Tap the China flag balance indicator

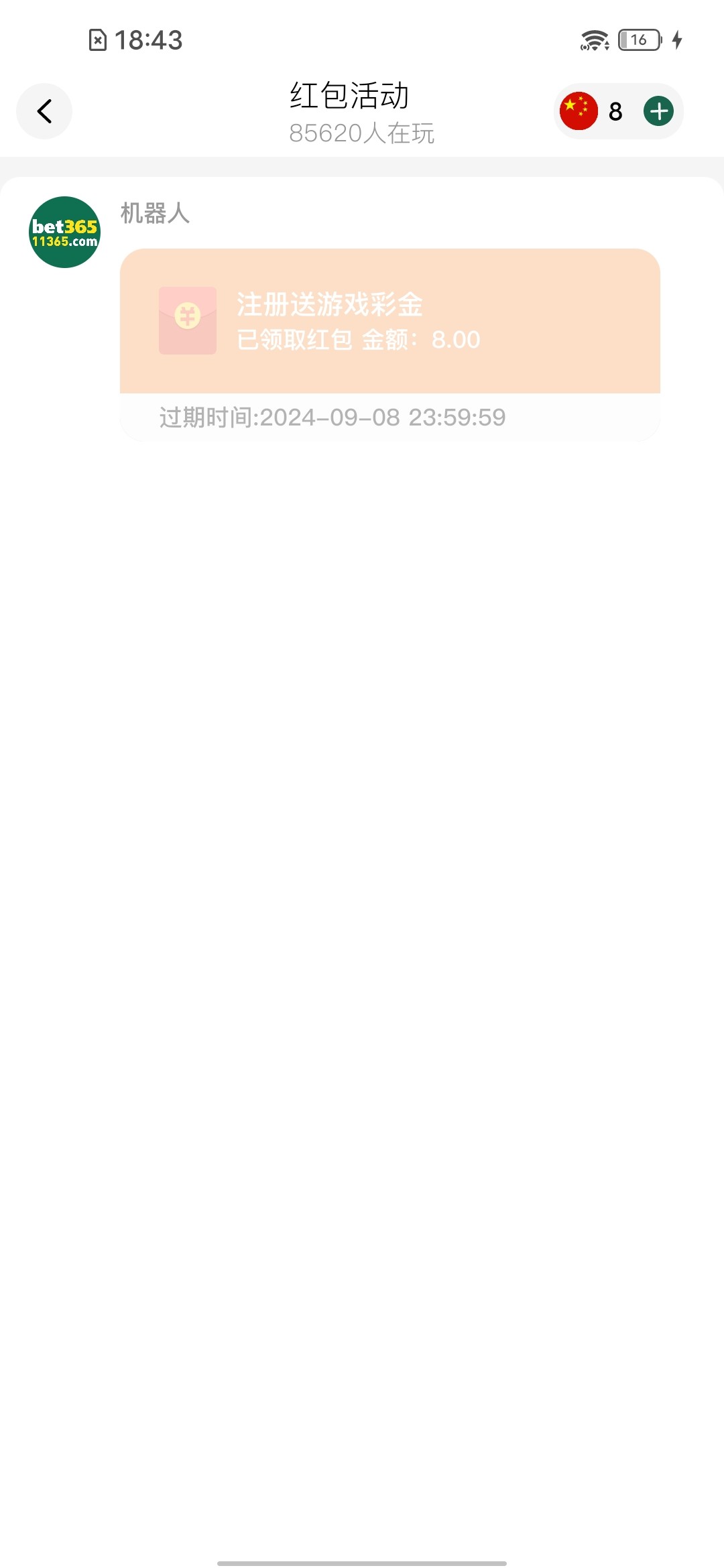tap(579, 111)
